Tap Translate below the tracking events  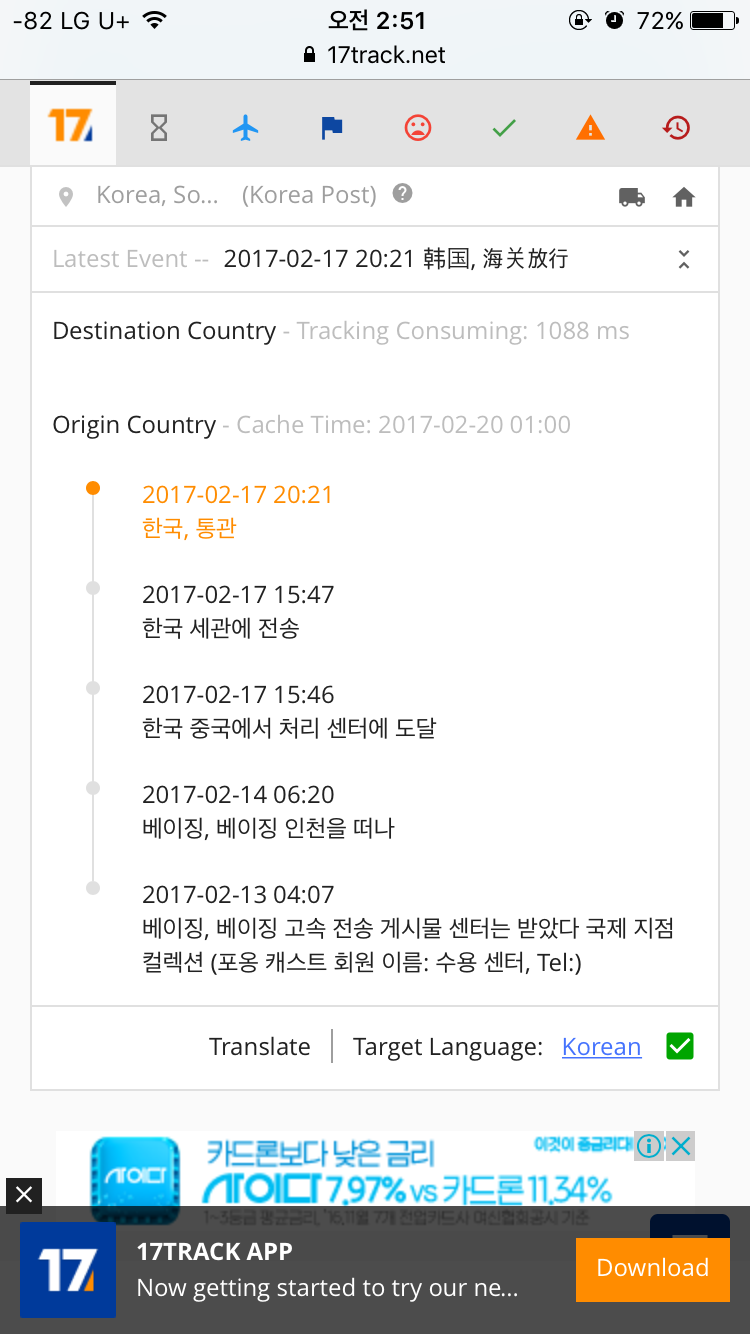(260, 1047)
